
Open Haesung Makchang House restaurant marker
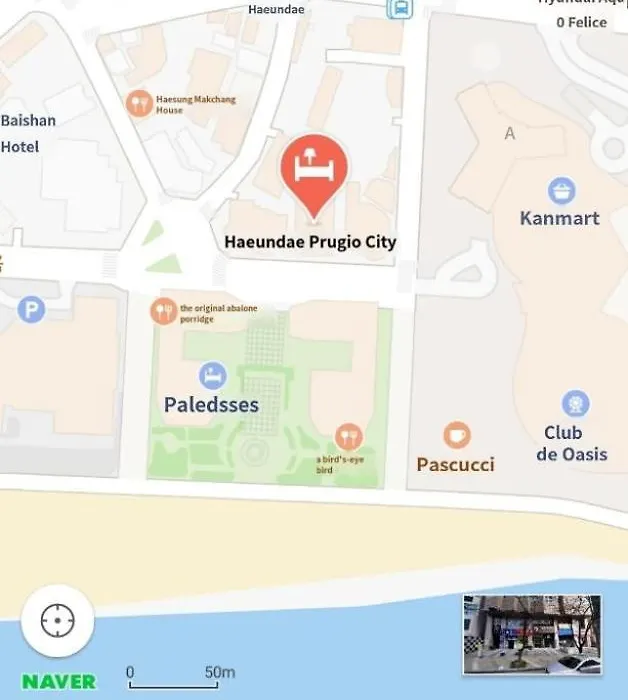[x=139, y=103]
